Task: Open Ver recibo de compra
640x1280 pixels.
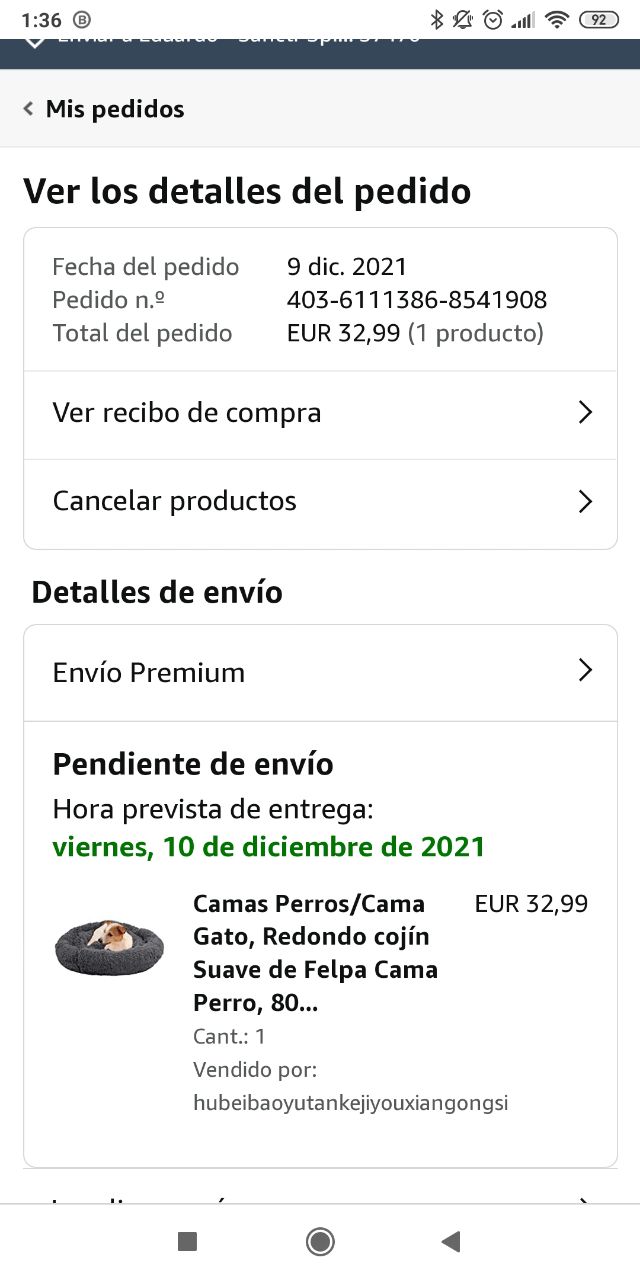Action: (x=320, y=413)
